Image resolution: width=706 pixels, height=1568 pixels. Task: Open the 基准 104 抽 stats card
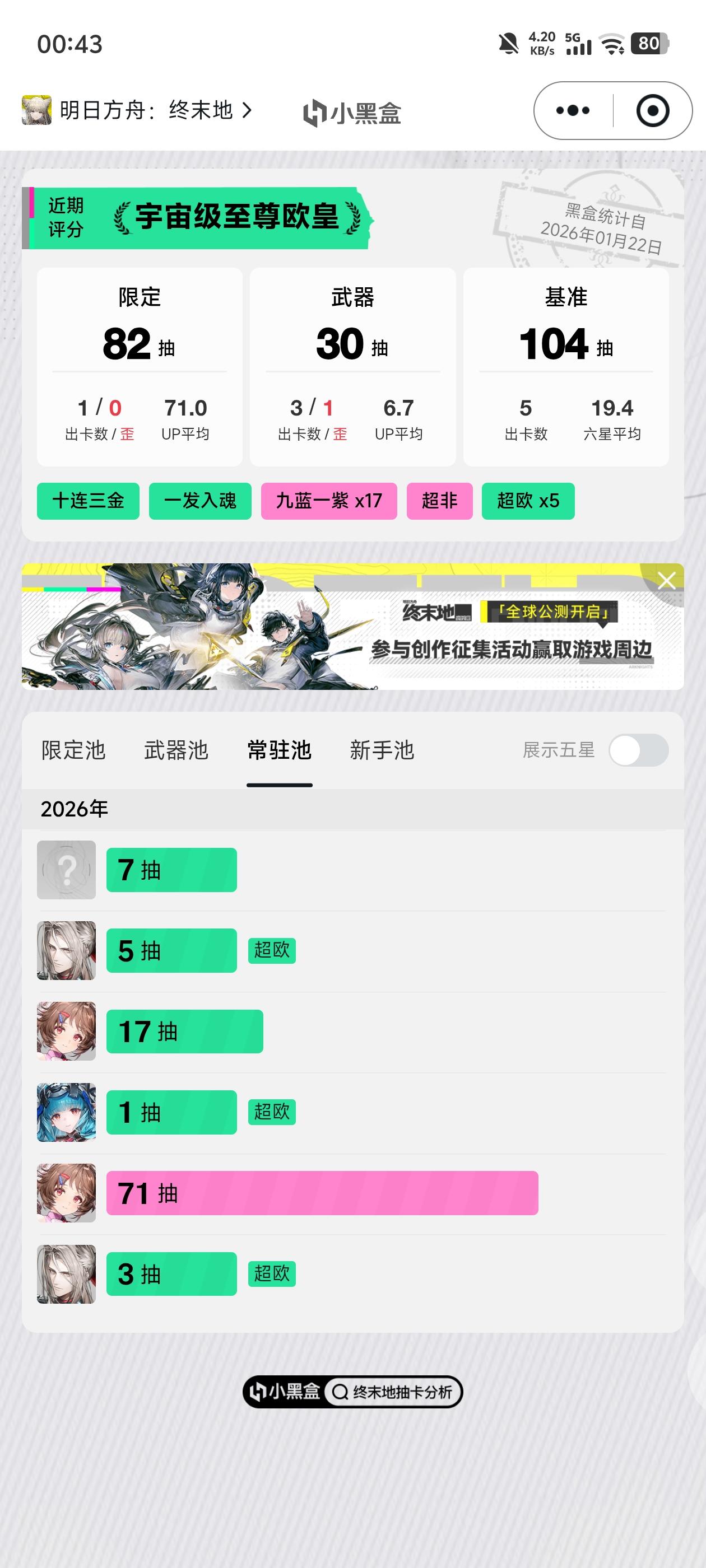click(566, 366)
